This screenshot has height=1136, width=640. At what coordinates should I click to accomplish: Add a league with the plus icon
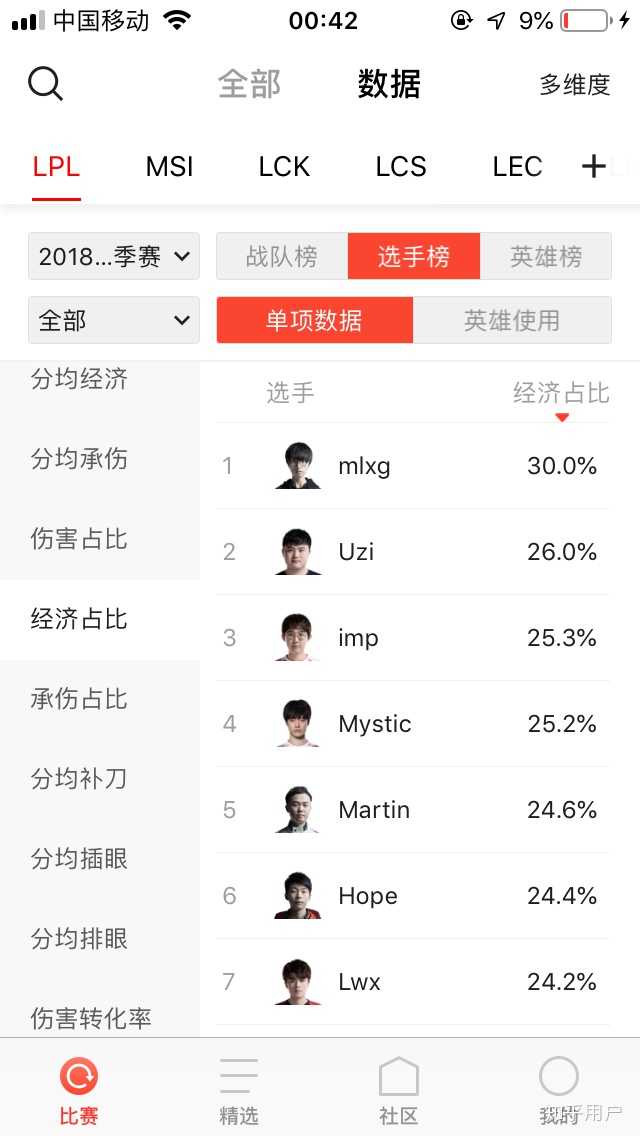point(594,166)
